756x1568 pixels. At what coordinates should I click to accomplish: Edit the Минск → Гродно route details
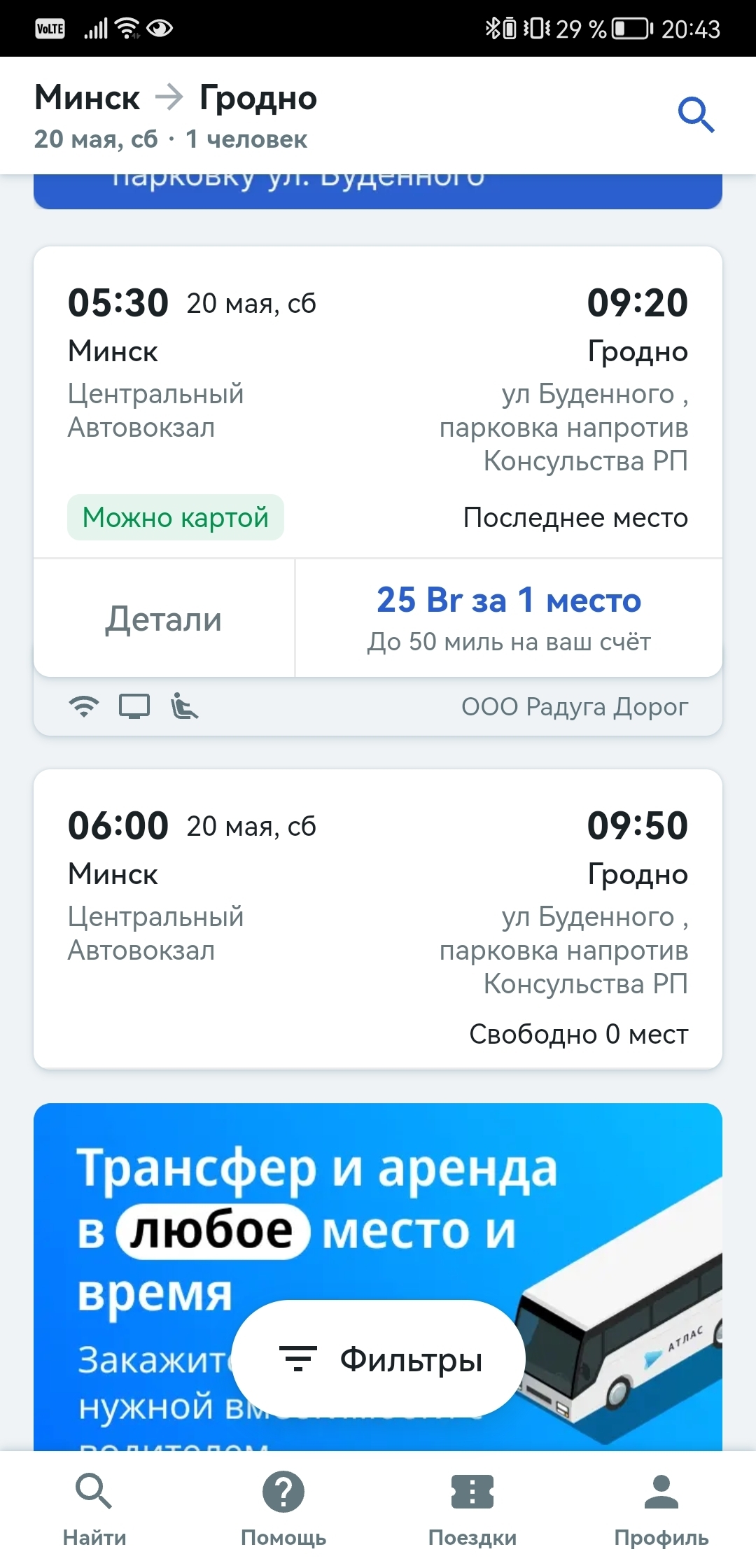pyautogui.click(x=176, y=115)
